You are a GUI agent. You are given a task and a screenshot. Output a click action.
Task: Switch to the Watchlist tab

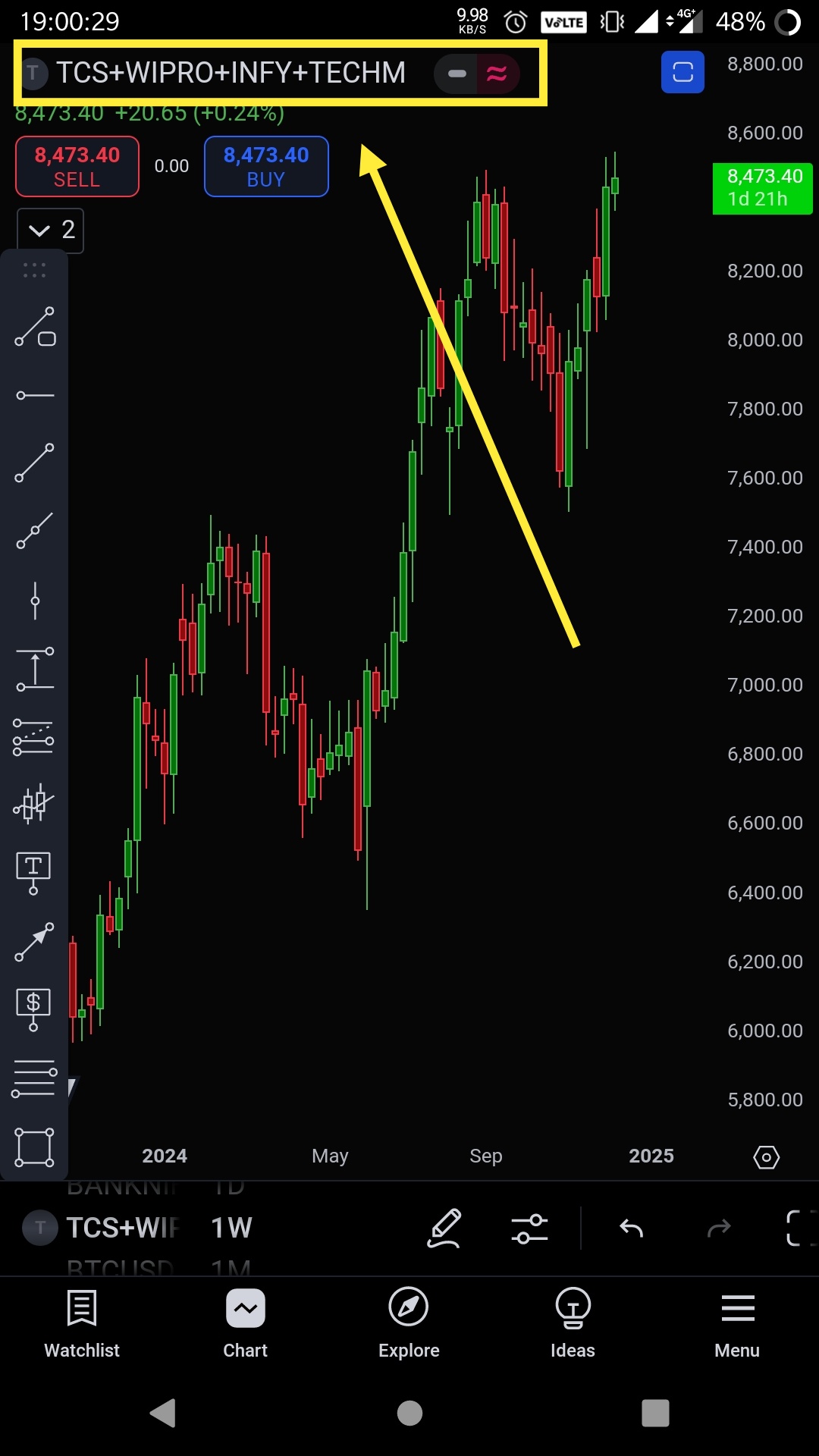pyautogui.click(x=82, y=1323)
